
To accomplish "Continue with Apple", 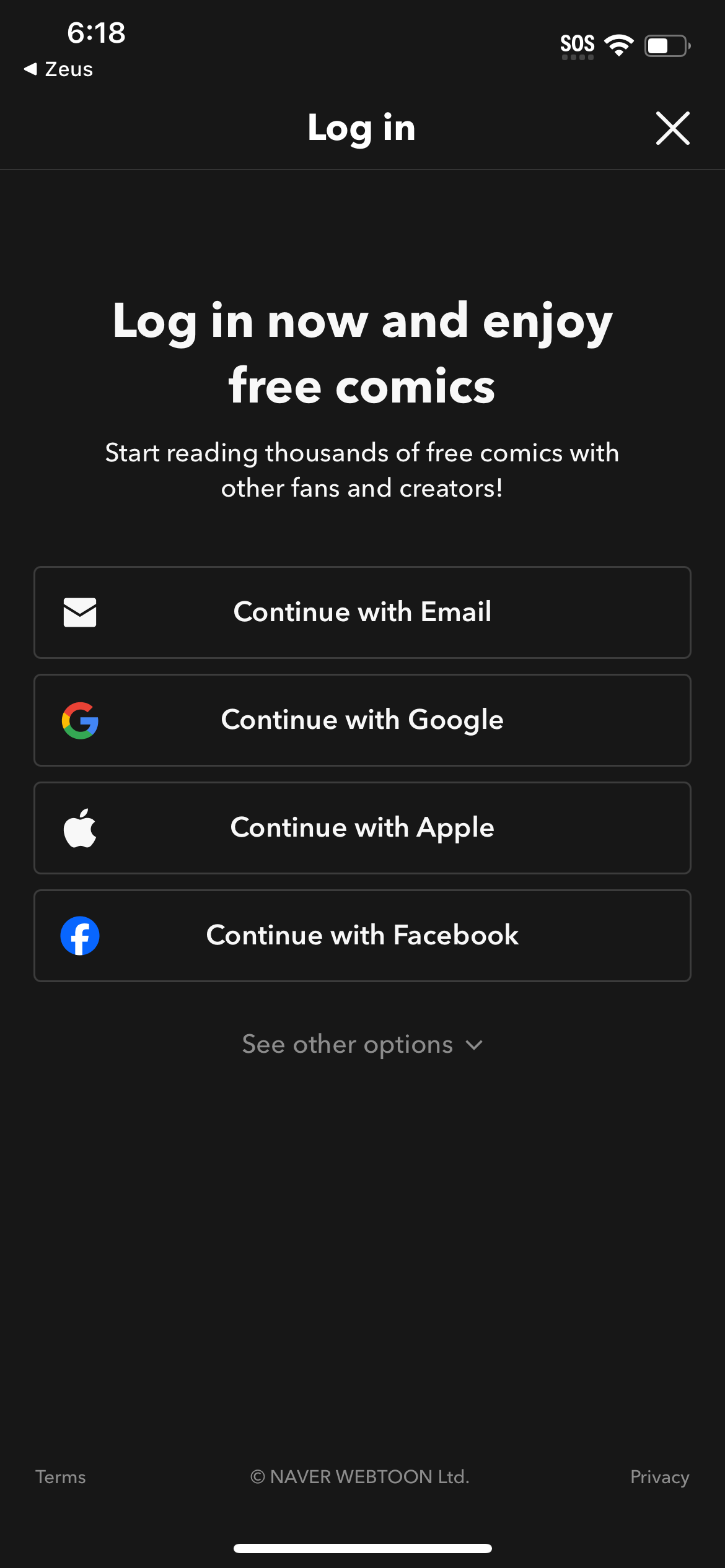I will click(362, 827).
